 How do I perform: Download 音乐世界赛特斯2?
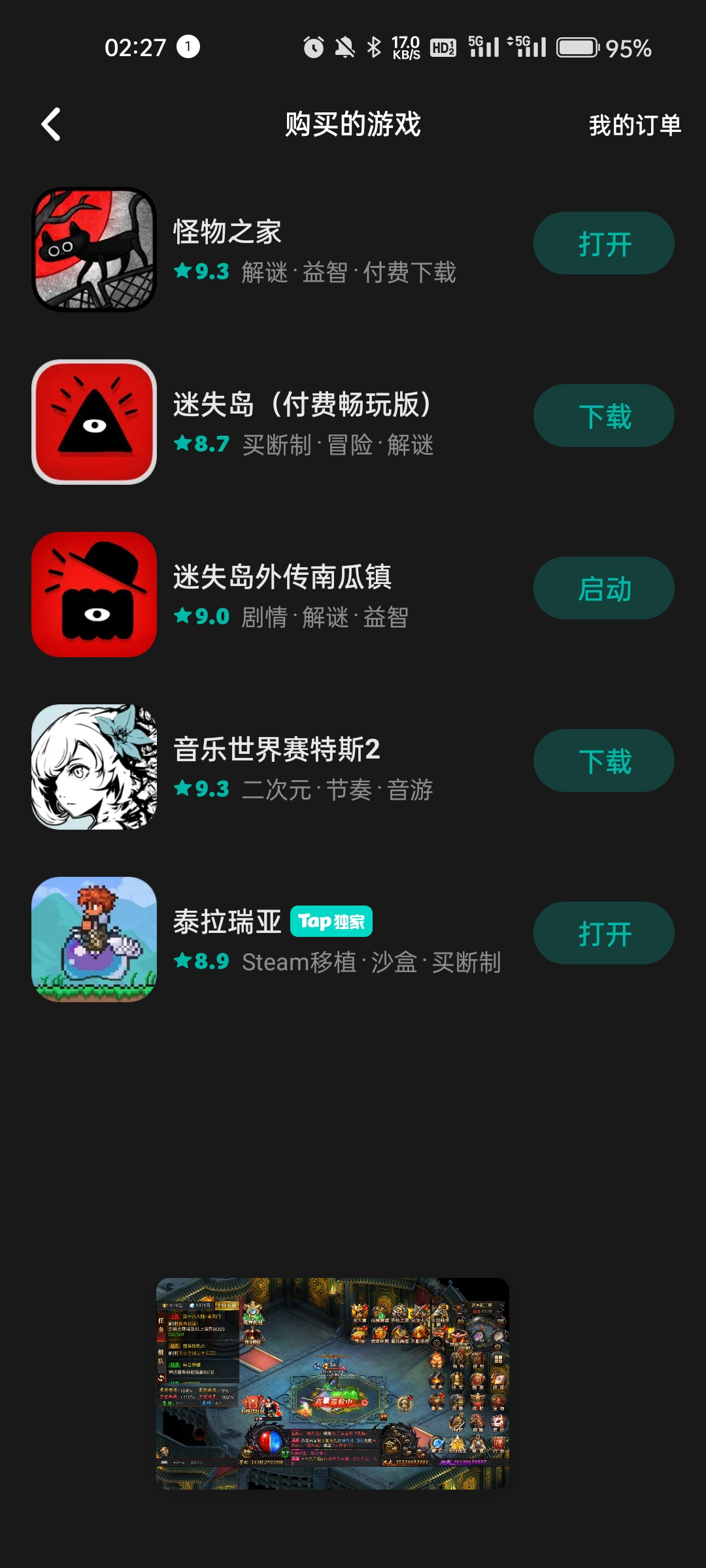pos(603,761)
